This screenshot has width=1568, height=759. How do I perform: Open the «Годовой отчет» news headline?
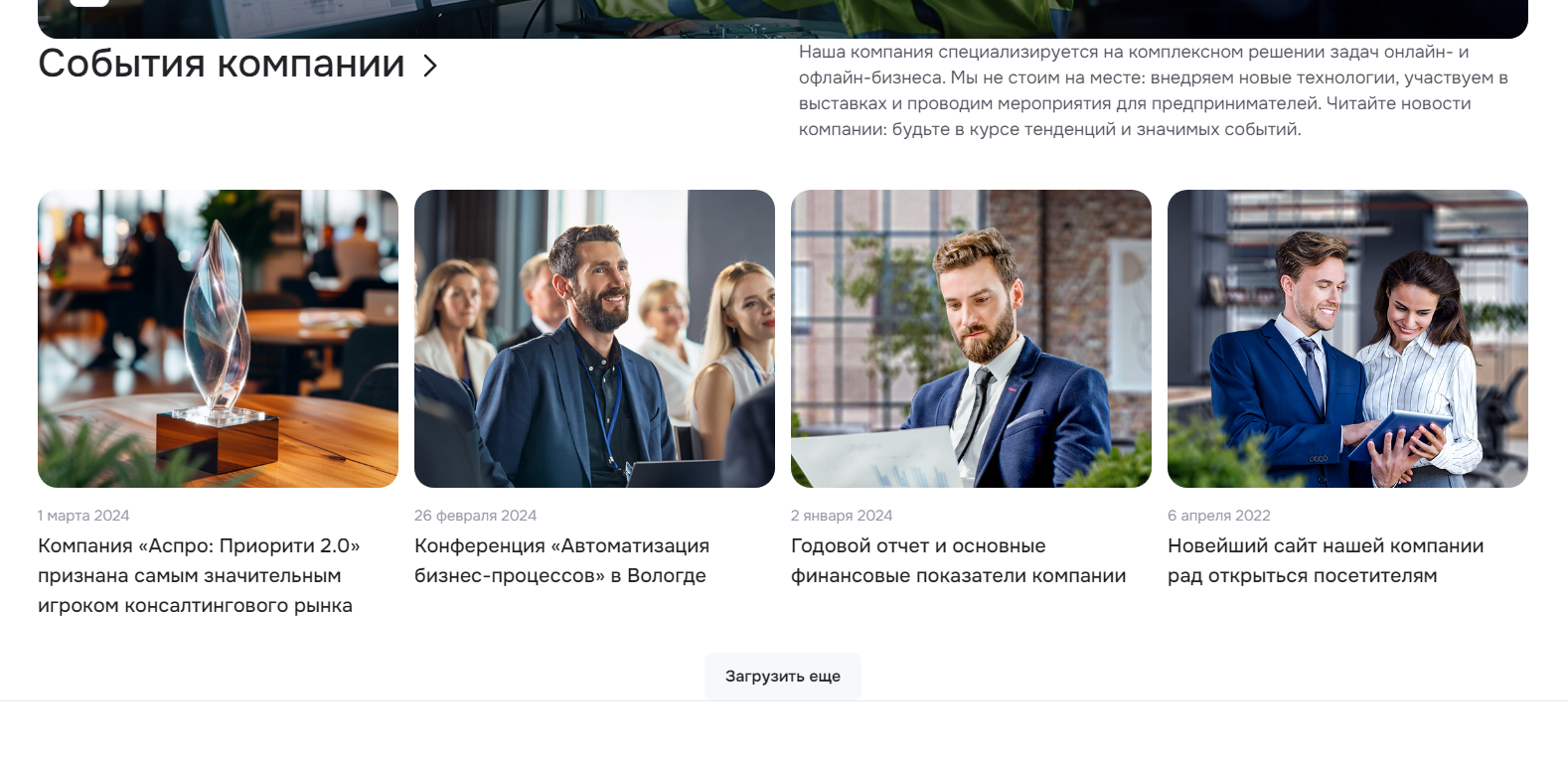pyautogui.click(x=958, y=560)
